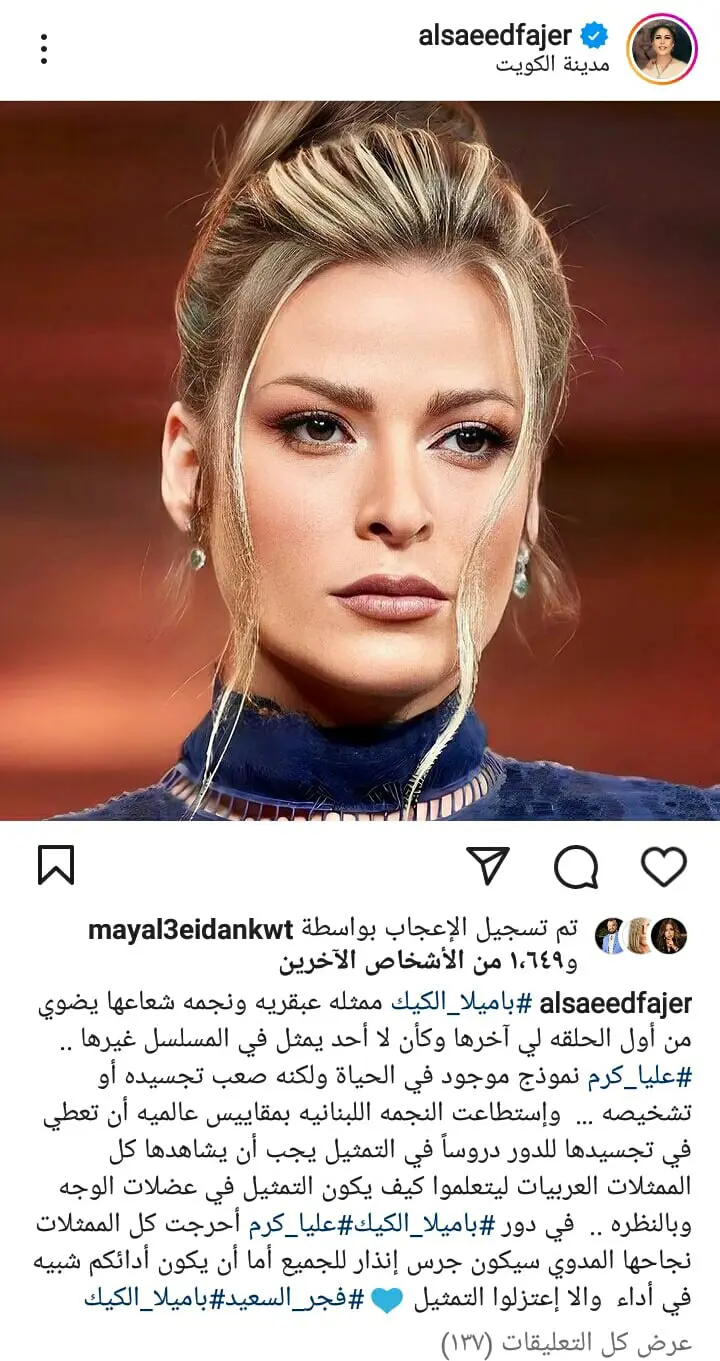Share the post via paper plane icon

(x=489, y=866)
